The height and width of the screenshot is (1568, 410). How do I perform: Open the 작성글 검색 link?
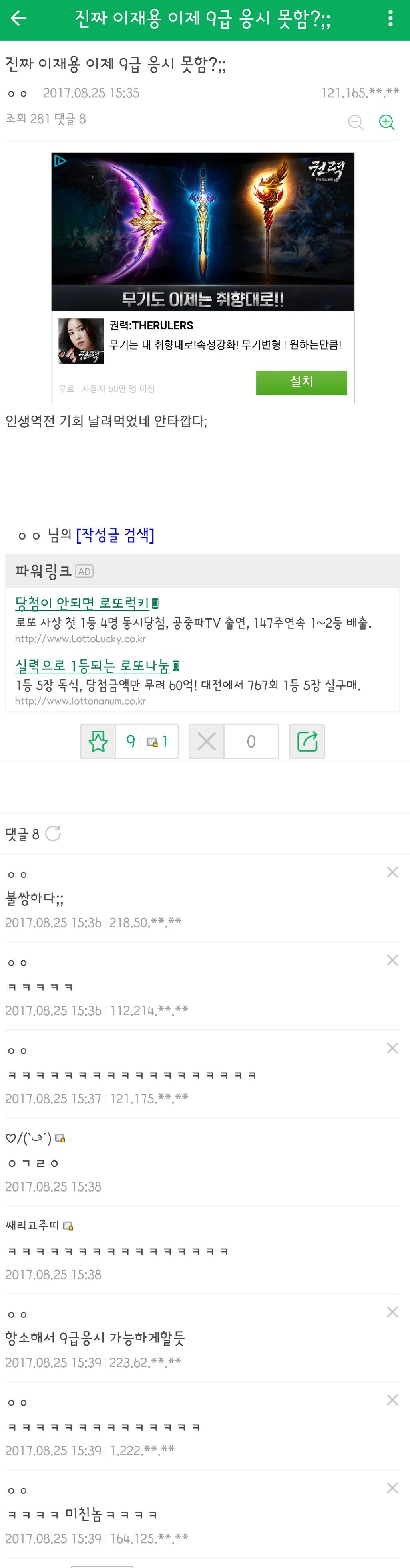click(x=115, y=535)
